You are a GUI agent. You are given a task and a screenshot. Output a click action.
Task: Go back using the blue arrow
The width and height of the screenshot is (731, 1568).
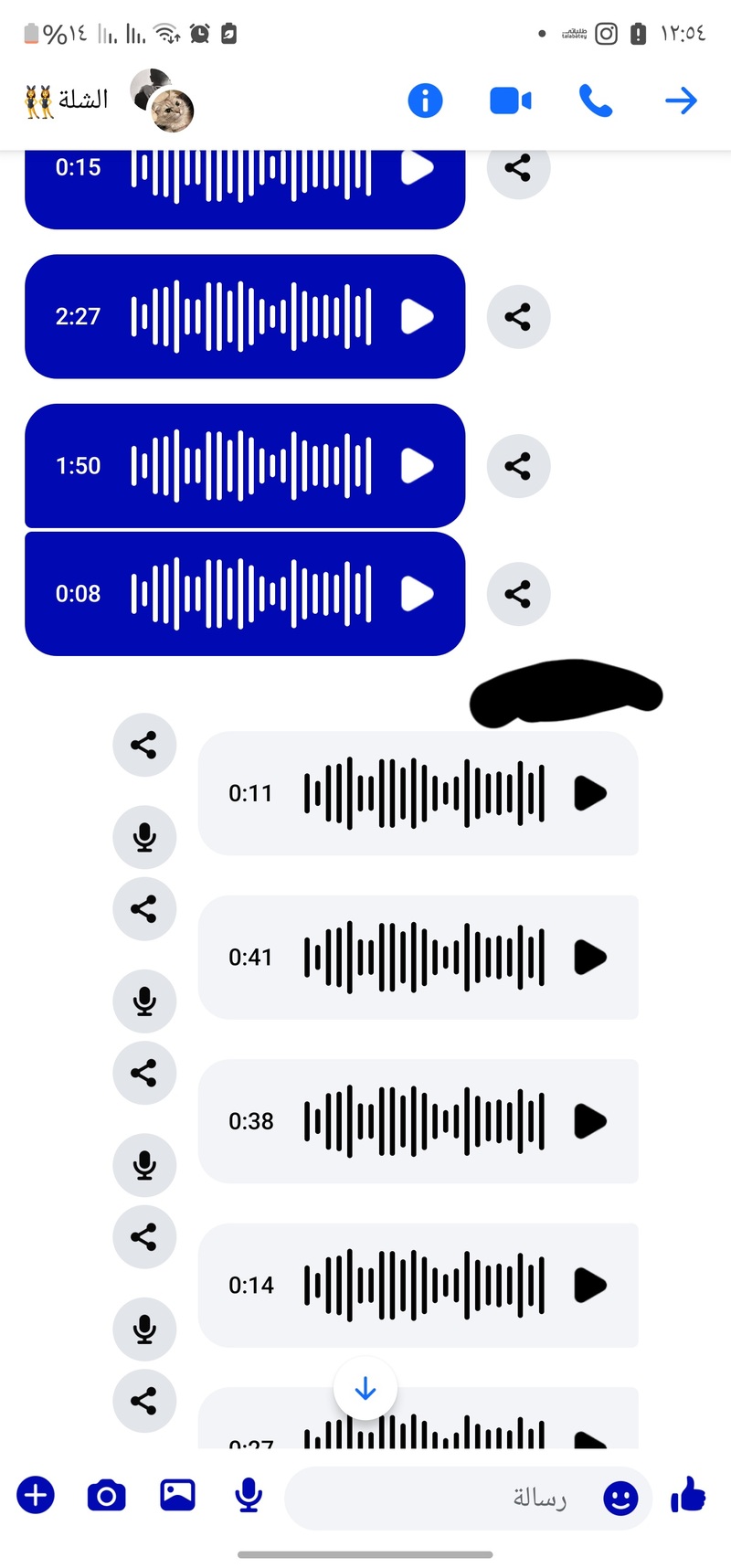pos(681,100)
